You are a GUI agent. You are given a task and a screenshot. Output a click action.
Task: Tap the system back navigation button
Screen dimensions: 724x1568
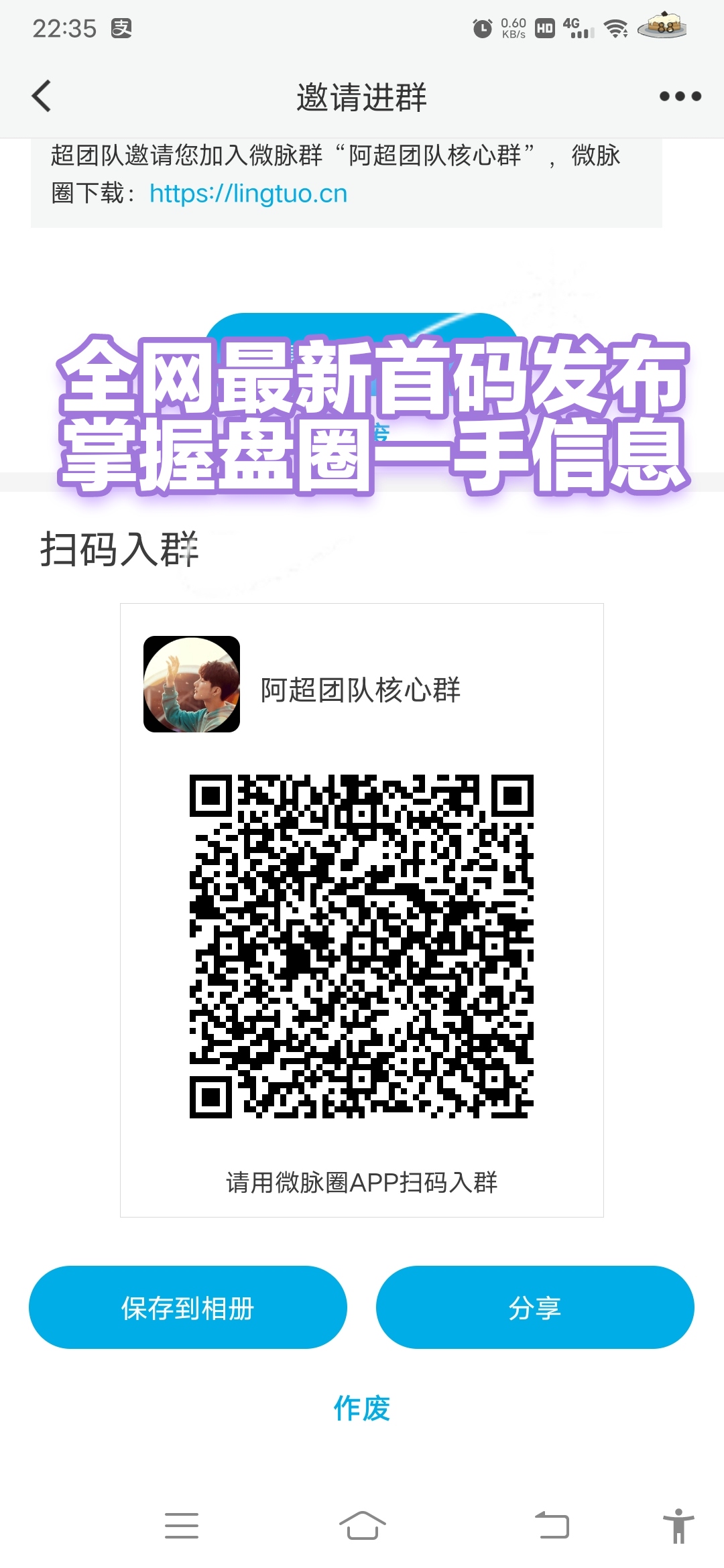(552, 1525)
